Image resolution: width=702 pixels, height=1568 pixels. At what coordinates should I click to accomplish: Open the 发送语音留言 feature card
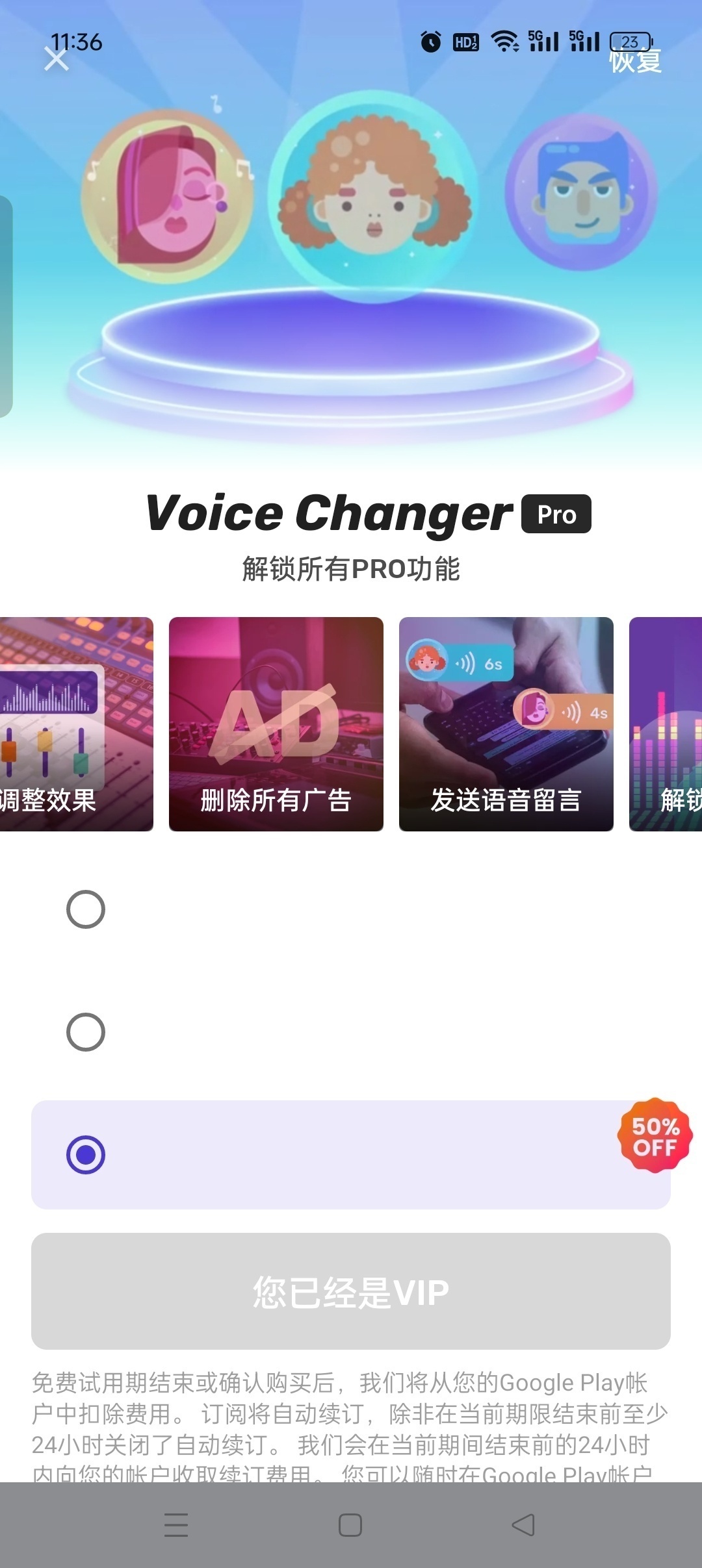tap(506, 724)
